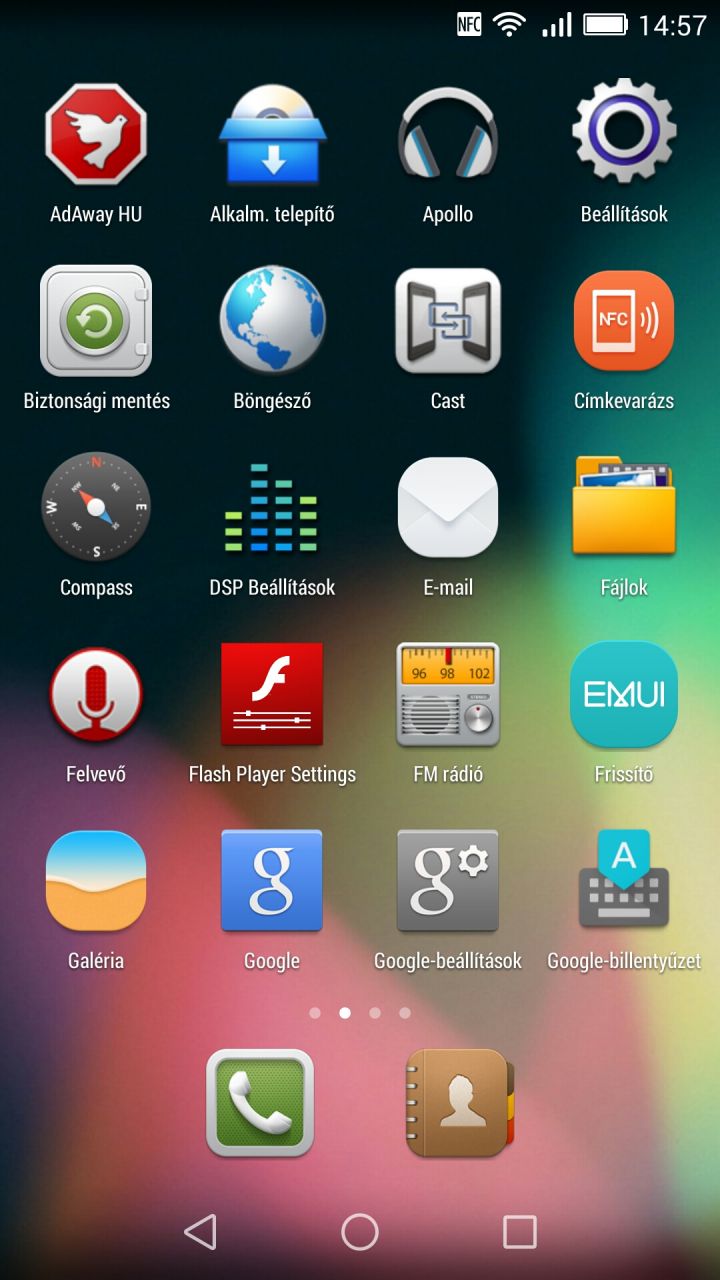Image resolution: width=720 pixels, height=1280 pixels.
Task: Open Google-beállítások app
Action: 448,880
